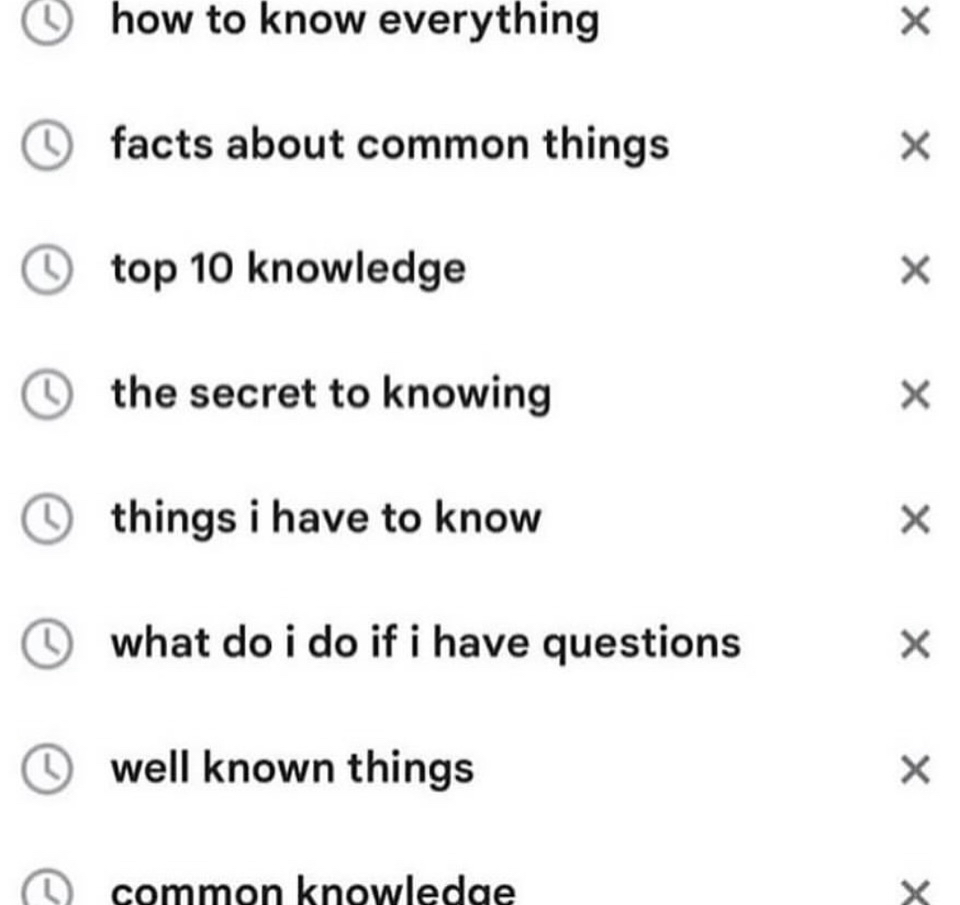
Task: Search again for 'facts about common things'
Action: [389, 146]
